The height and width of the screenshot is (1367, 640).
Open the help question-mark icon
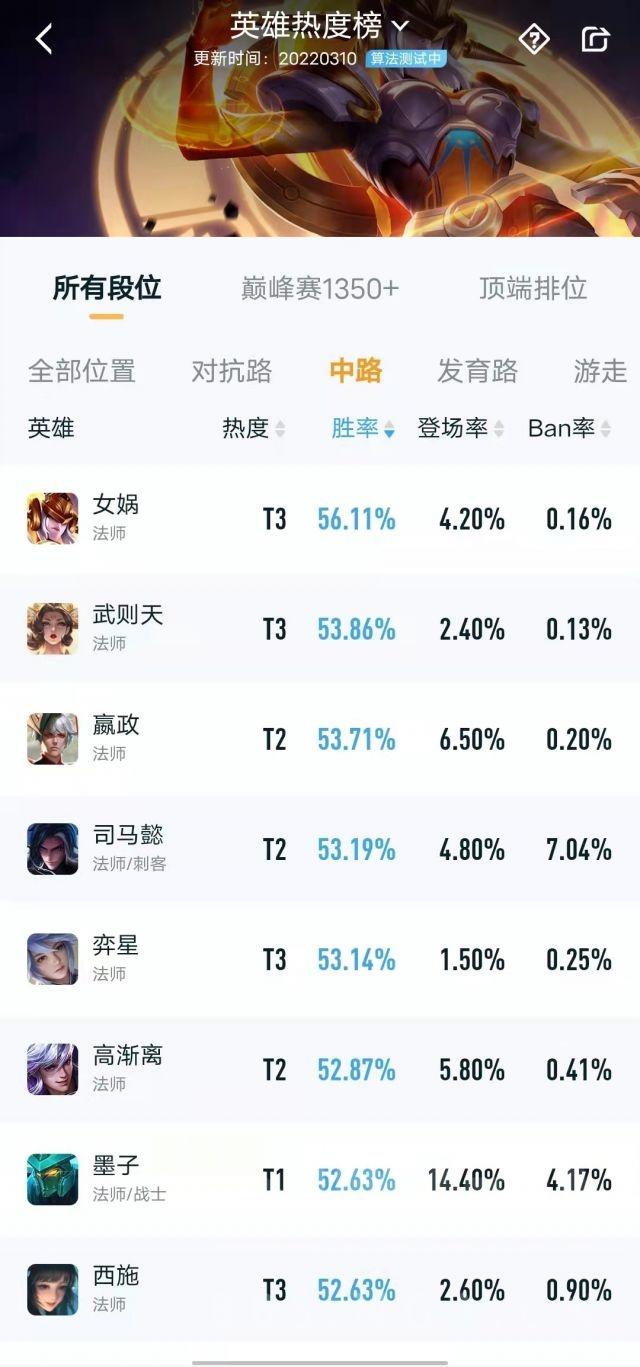[x=534, y=39]
